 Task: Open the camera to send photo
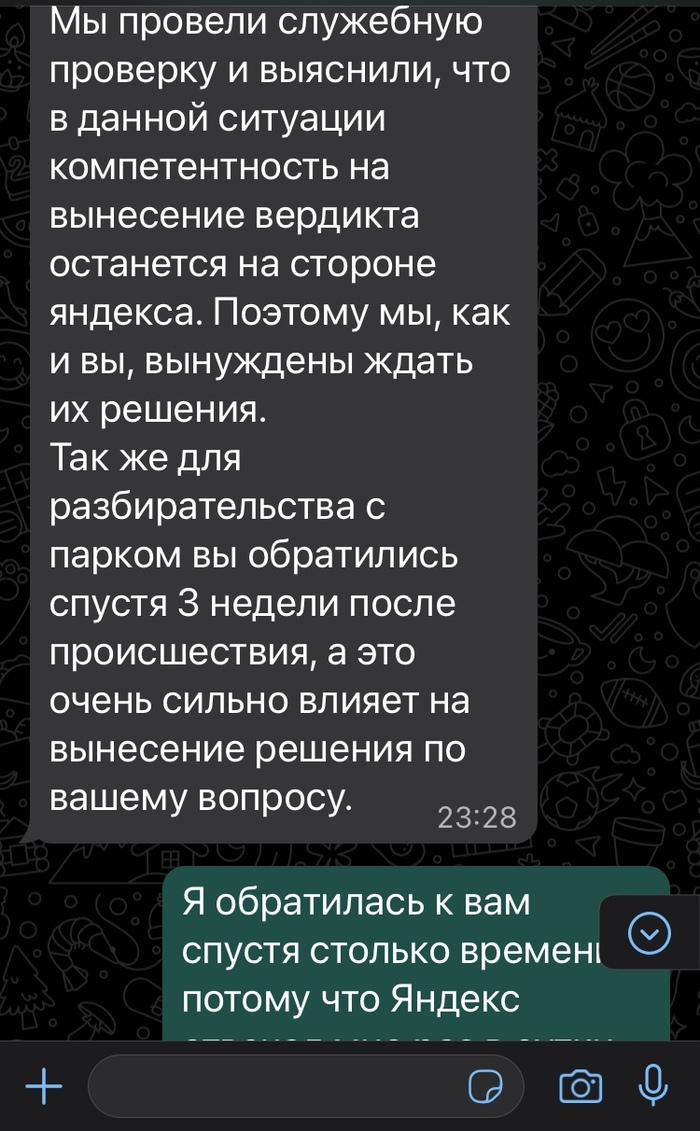click(x=580, y=1086)
